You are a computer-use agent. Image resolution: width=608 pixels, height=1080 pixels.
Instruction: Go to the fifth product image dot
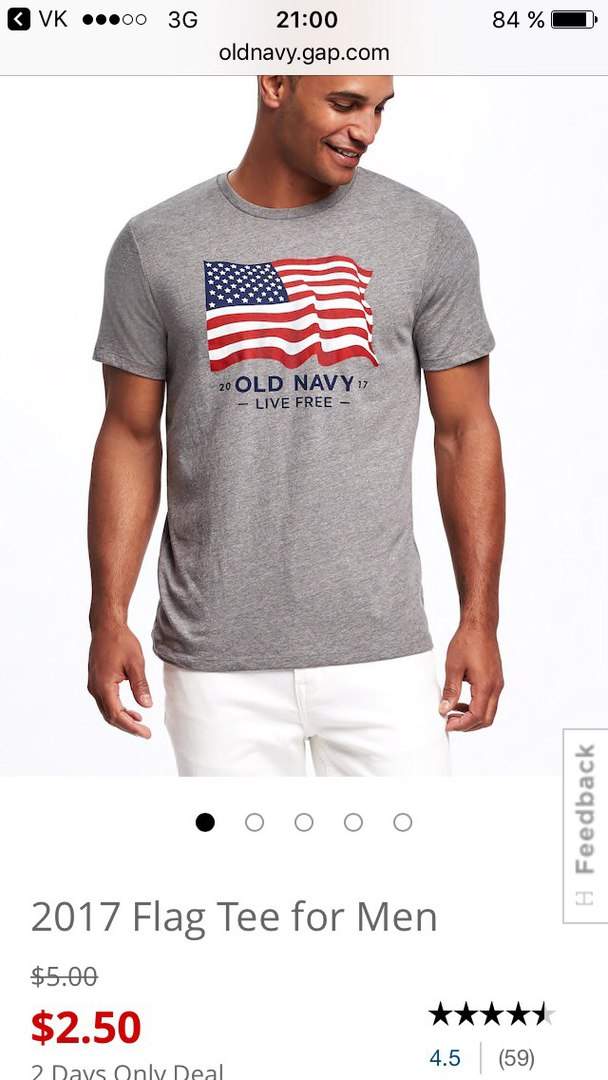click(x=403, y=822)
